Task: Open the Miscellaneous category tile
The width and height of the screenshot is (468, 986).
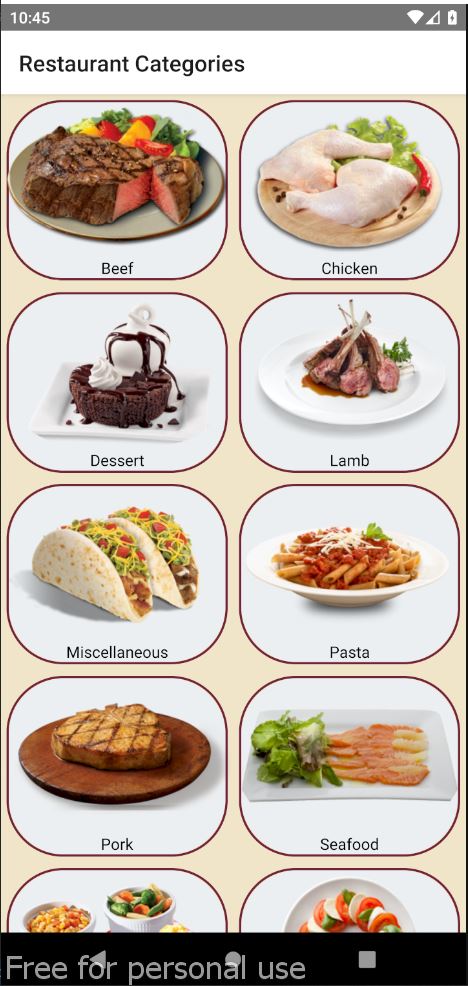Action: coord(117,574)
